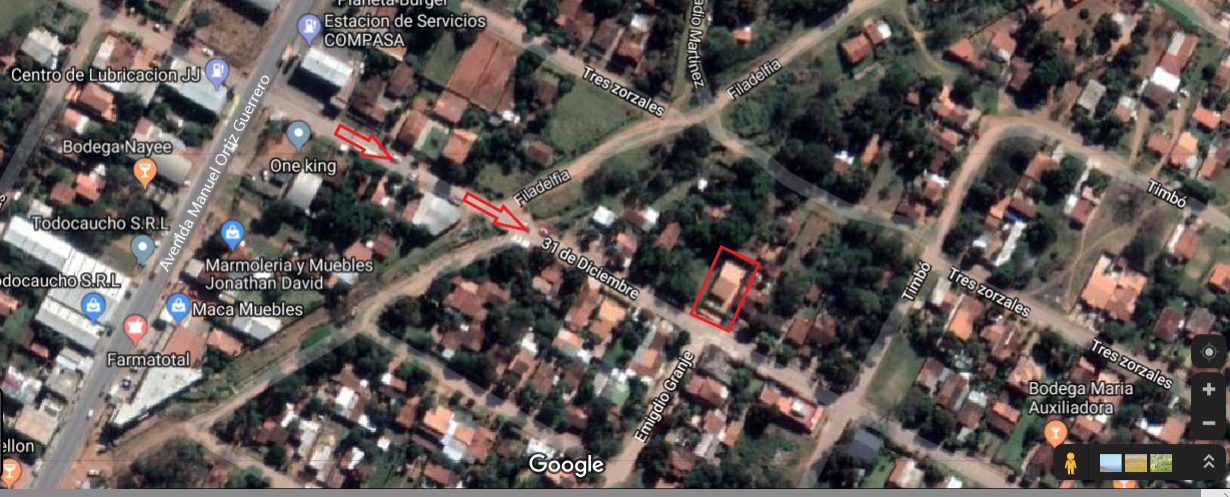
Task: Center the map on my location
Action: 1208,352
